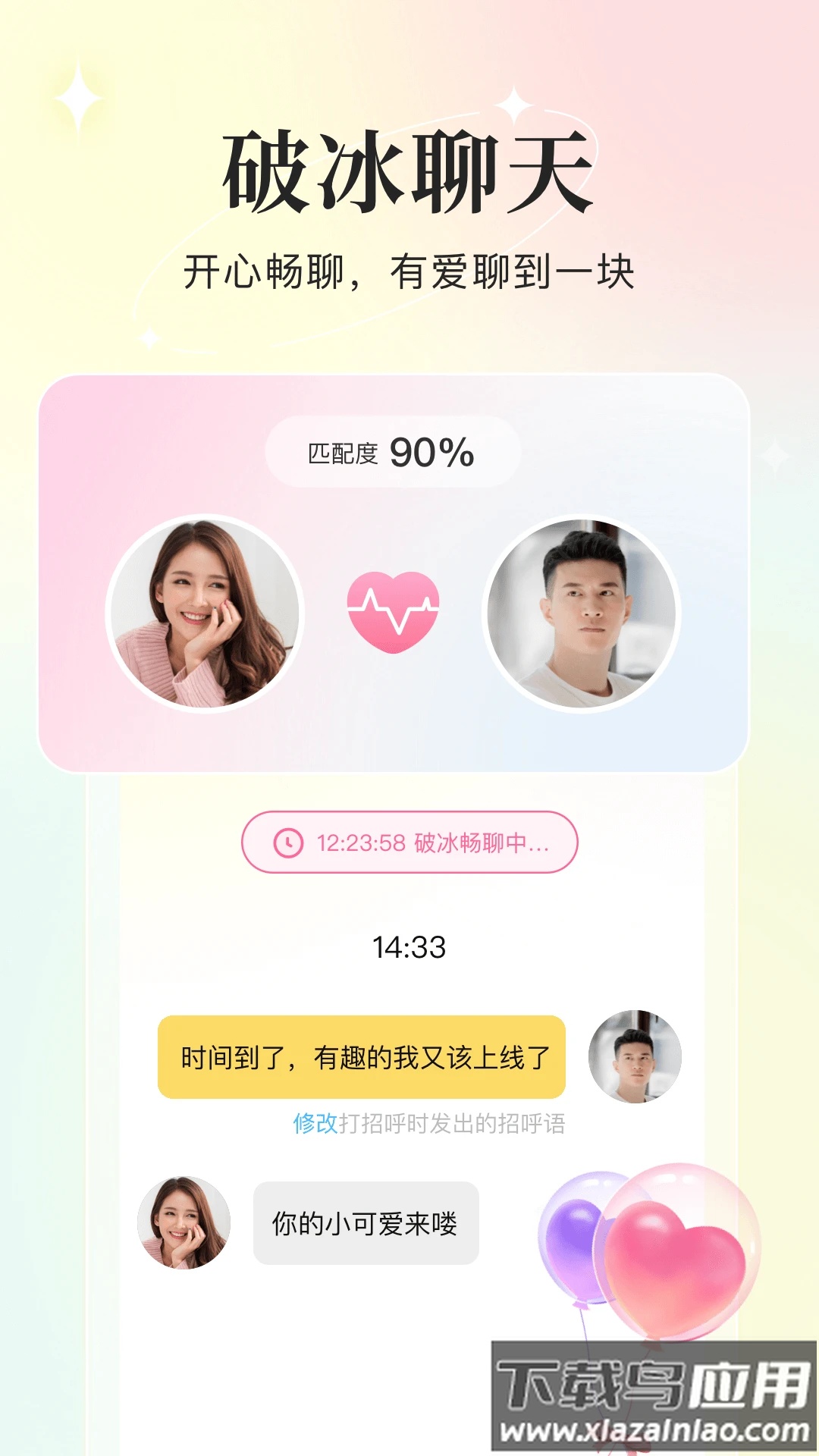Click the sparkle star near the title
This screenshot has width=819, height=1456.
coord(513,106)
